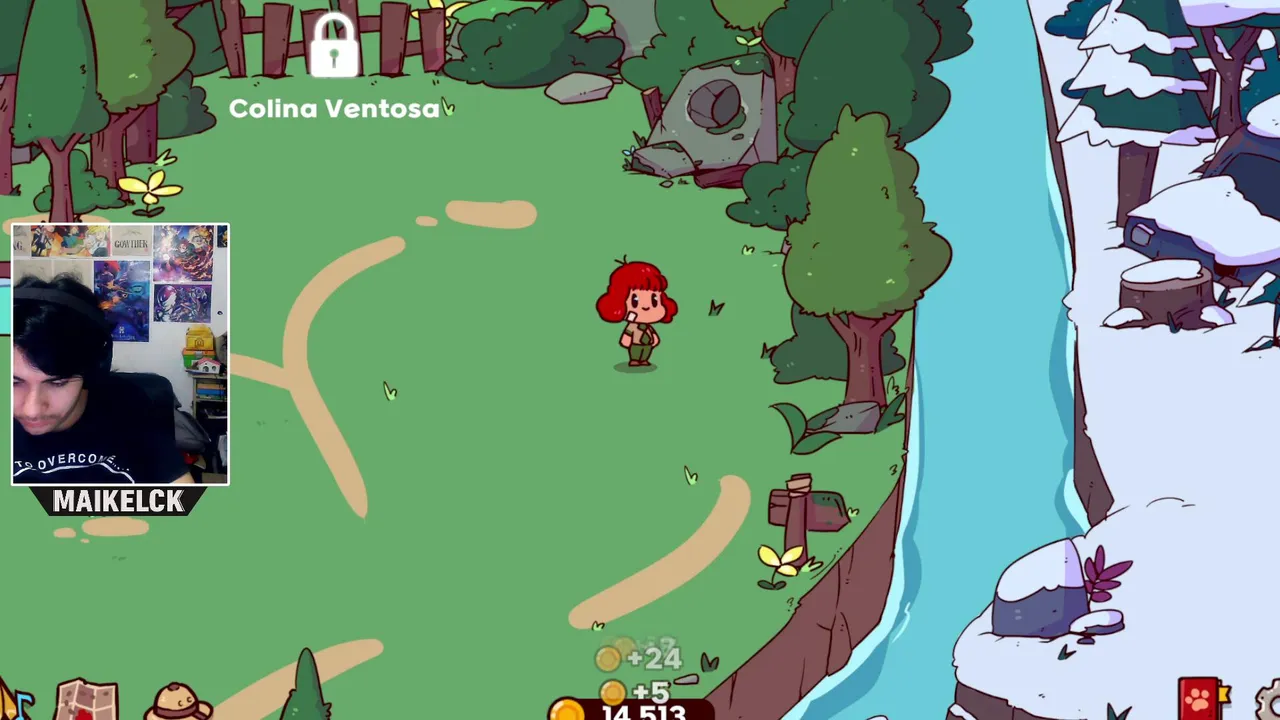This screenshot has height=720, width=1280.
Task: Open the explorer hat menu
Action: point(178,703)
